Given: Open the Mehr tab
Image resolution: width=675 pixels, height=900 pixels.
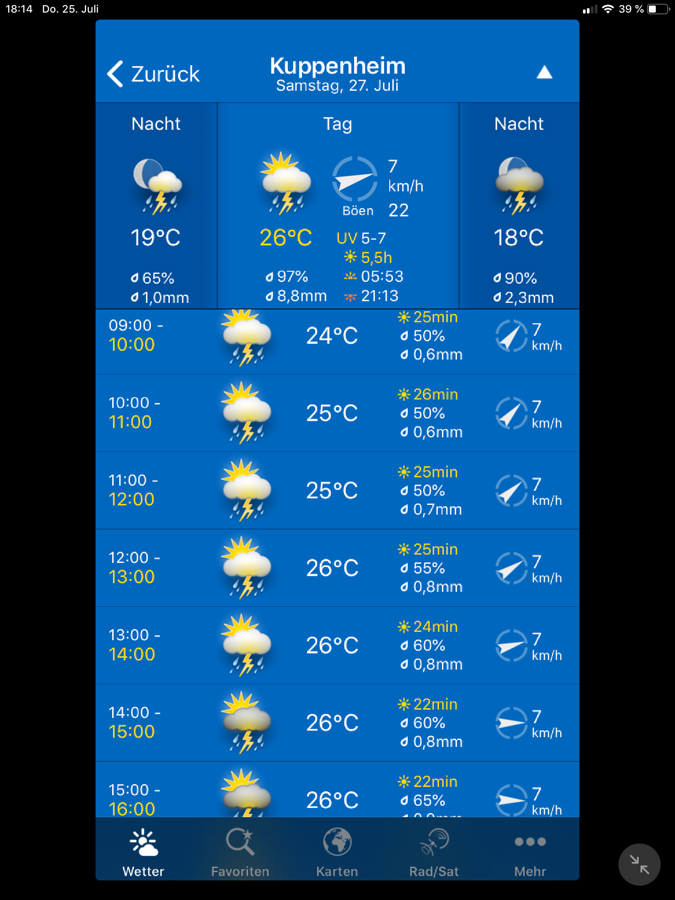Looking at the screenshot, I should pos(530,852).
